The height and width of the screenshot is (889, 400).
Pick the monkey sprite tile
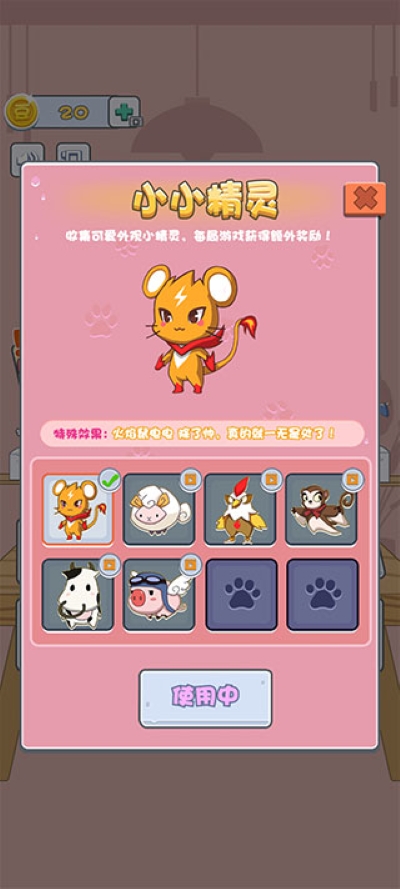pyautogui.click(x=321, y=510)
